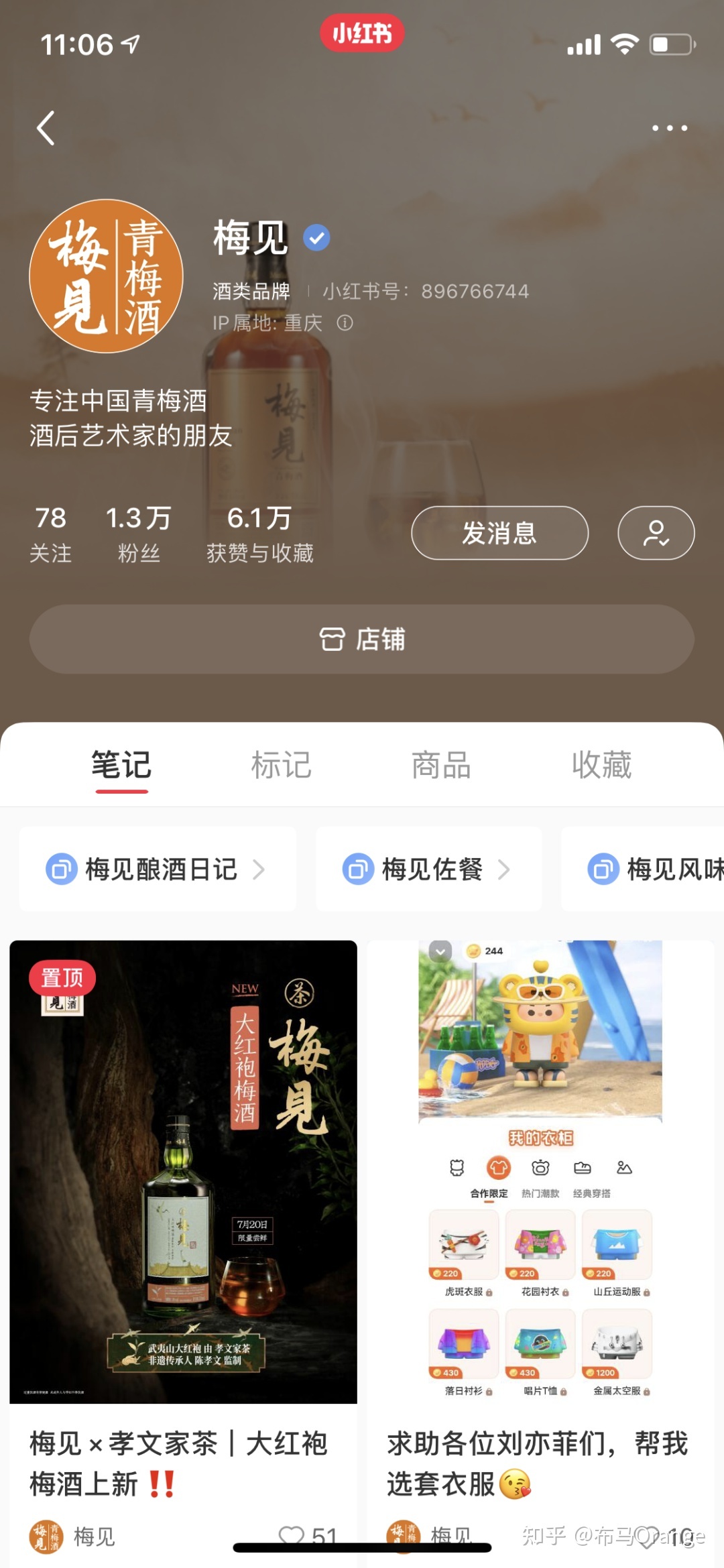Viewport: 724px width, 1568px height.
Task: Switch to the 收藏 tab
Action: click(601, 764)
